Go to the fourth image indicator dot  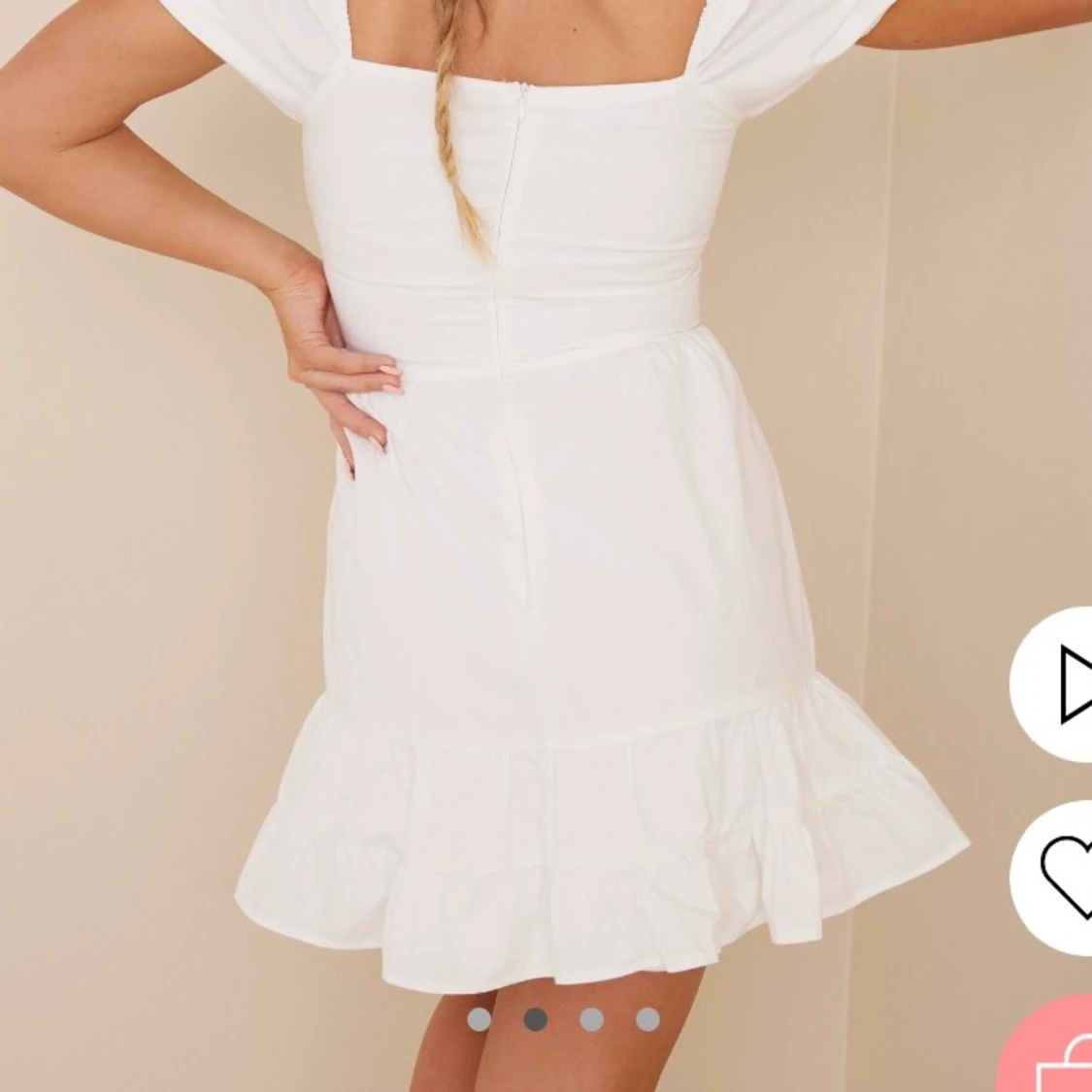click(647, 1019)
